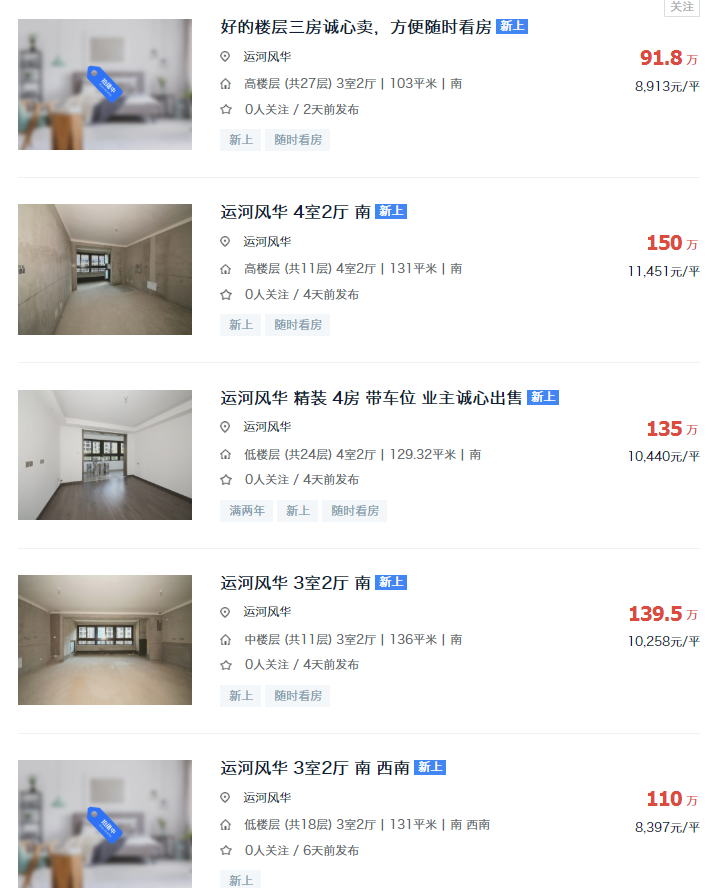The height and width of the screenshot is (888, 727).
Task: Open listing '运河风华 4室2厅 南'
Action: click(295, 212)
